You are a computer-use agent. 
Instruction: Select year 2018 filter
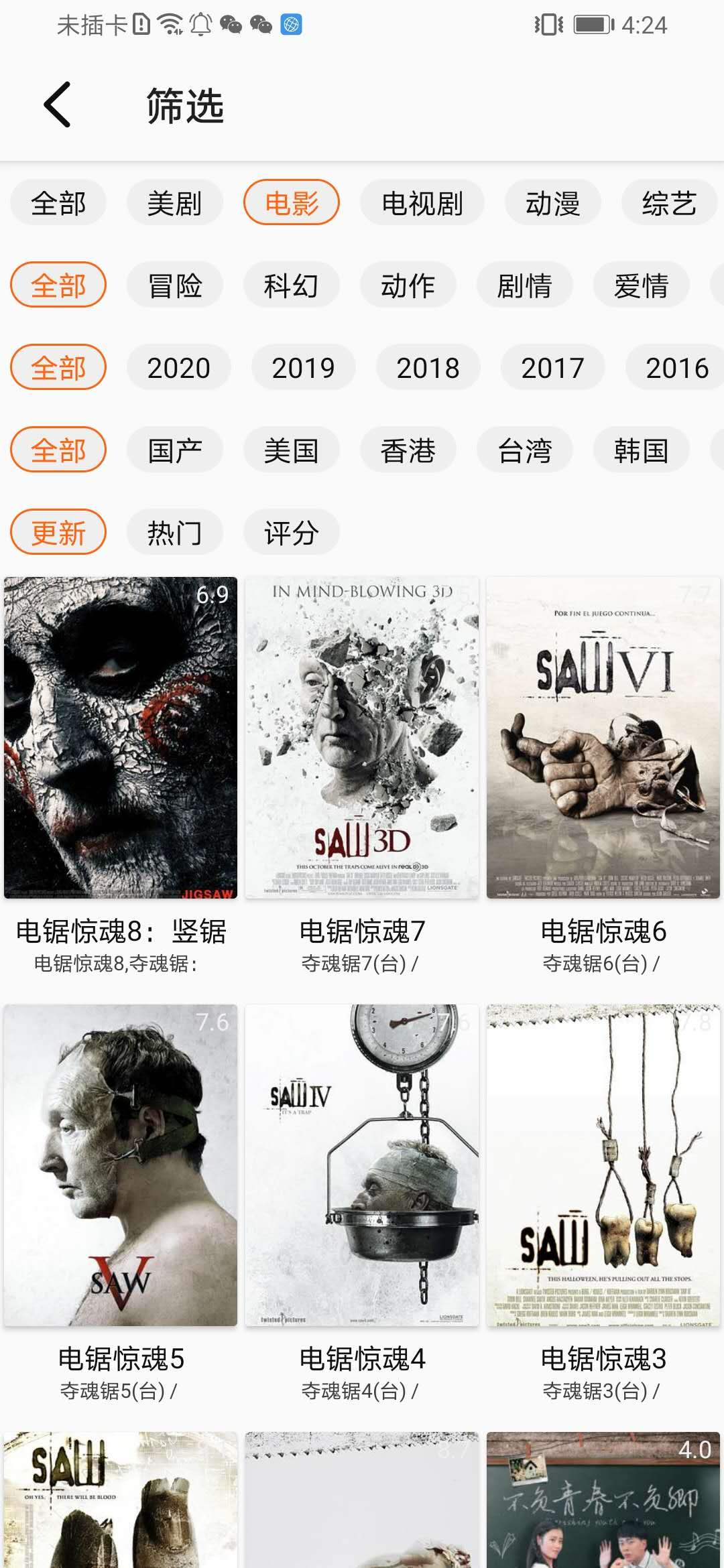[x=428, y=368]
